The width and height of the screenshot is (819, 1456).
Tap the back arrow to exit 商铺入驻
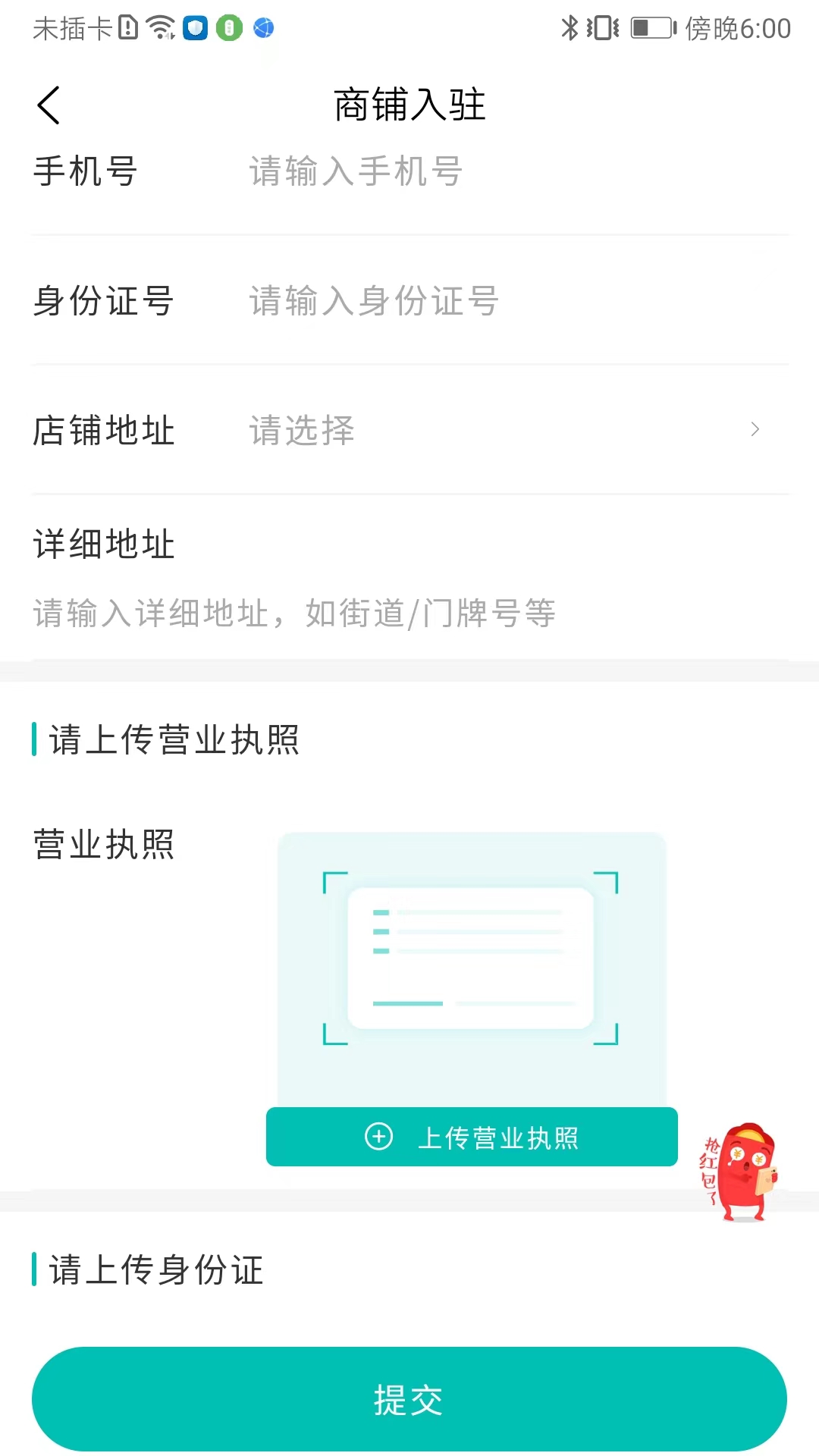click(x=49, y=105)
